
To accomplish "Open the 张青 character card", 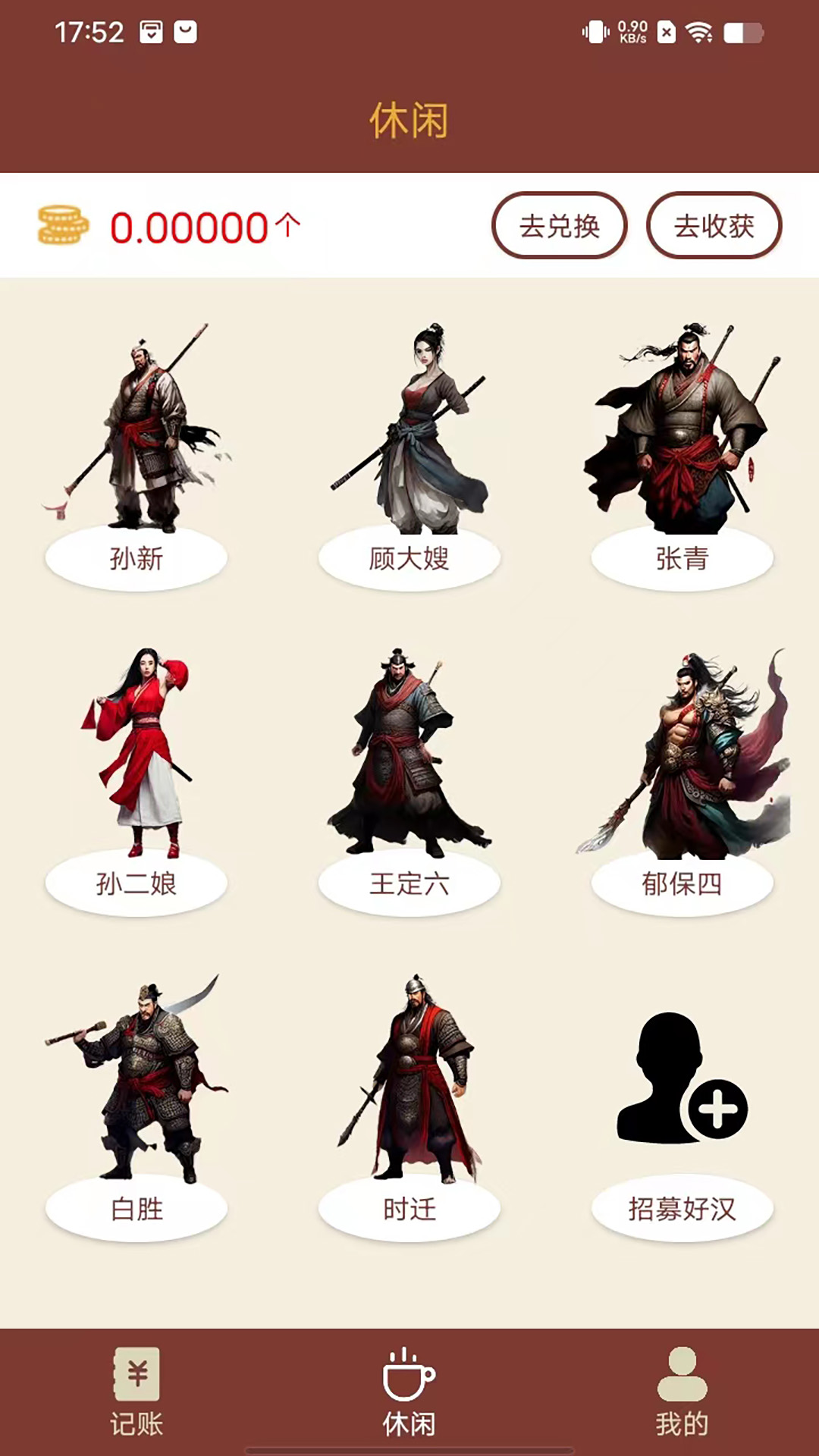I will (682, 455).
